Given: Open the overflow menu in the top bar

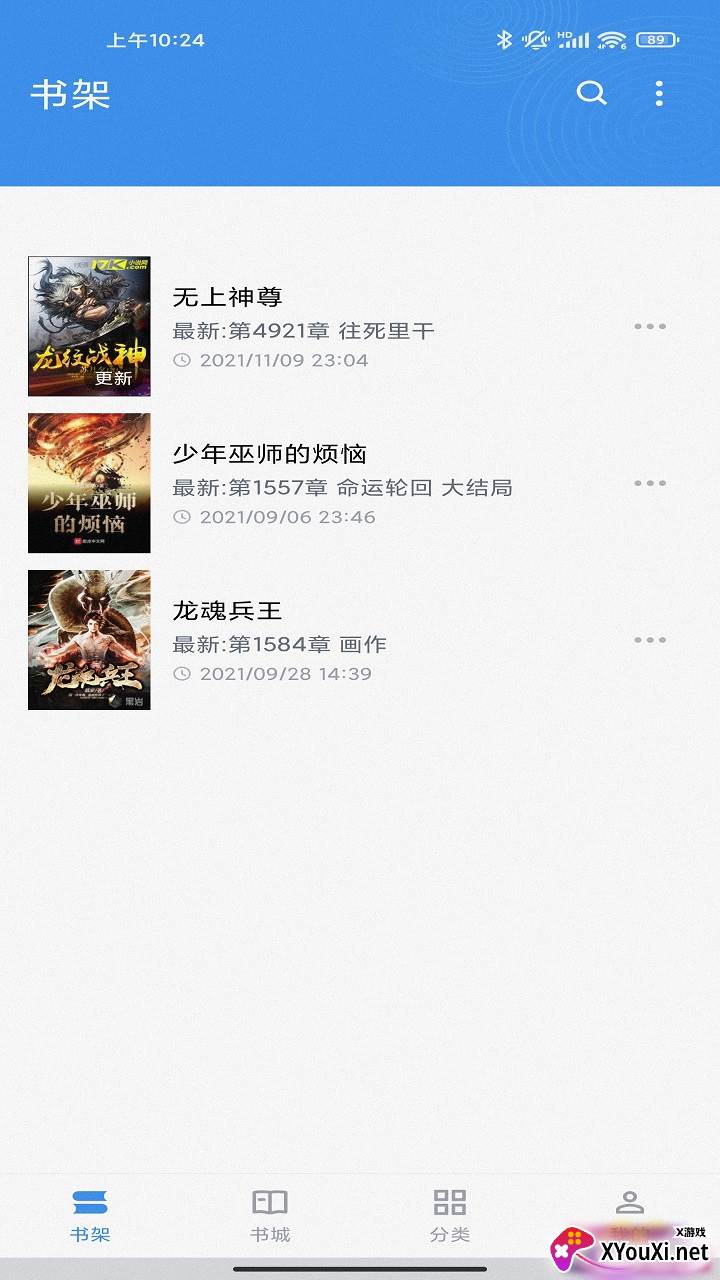Looking at the screenshot, I should (x=659, y=94).
